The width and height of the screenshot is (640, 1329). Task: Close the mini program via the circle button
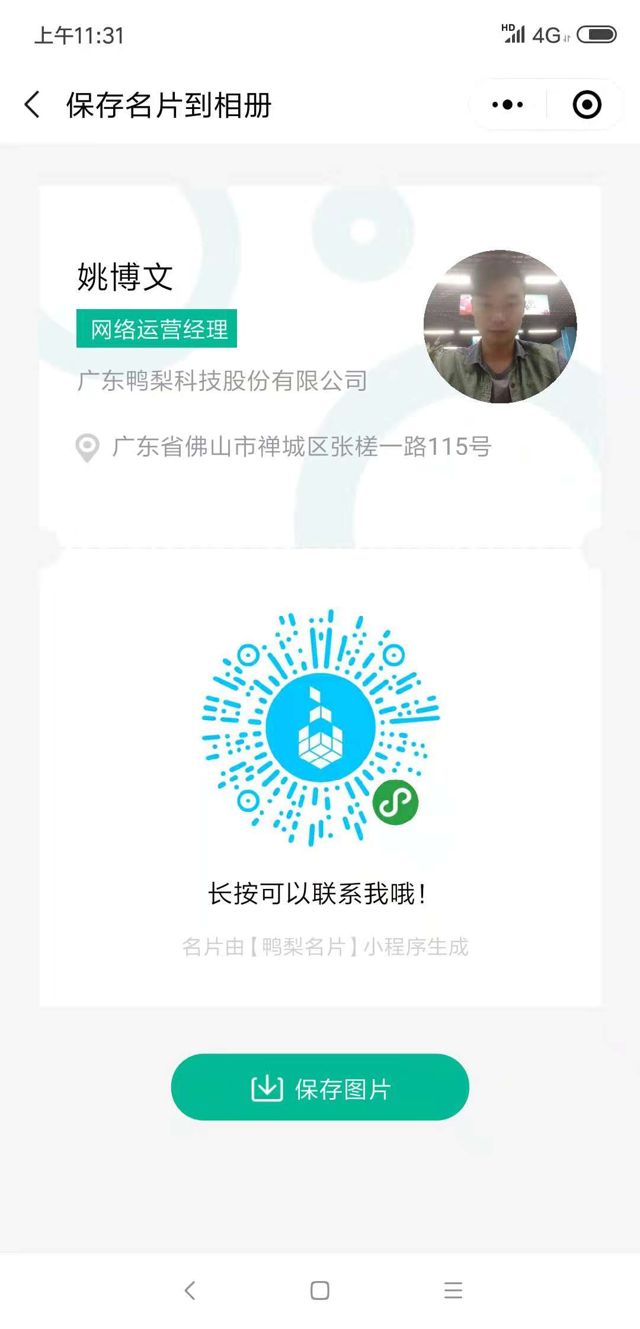587,104
